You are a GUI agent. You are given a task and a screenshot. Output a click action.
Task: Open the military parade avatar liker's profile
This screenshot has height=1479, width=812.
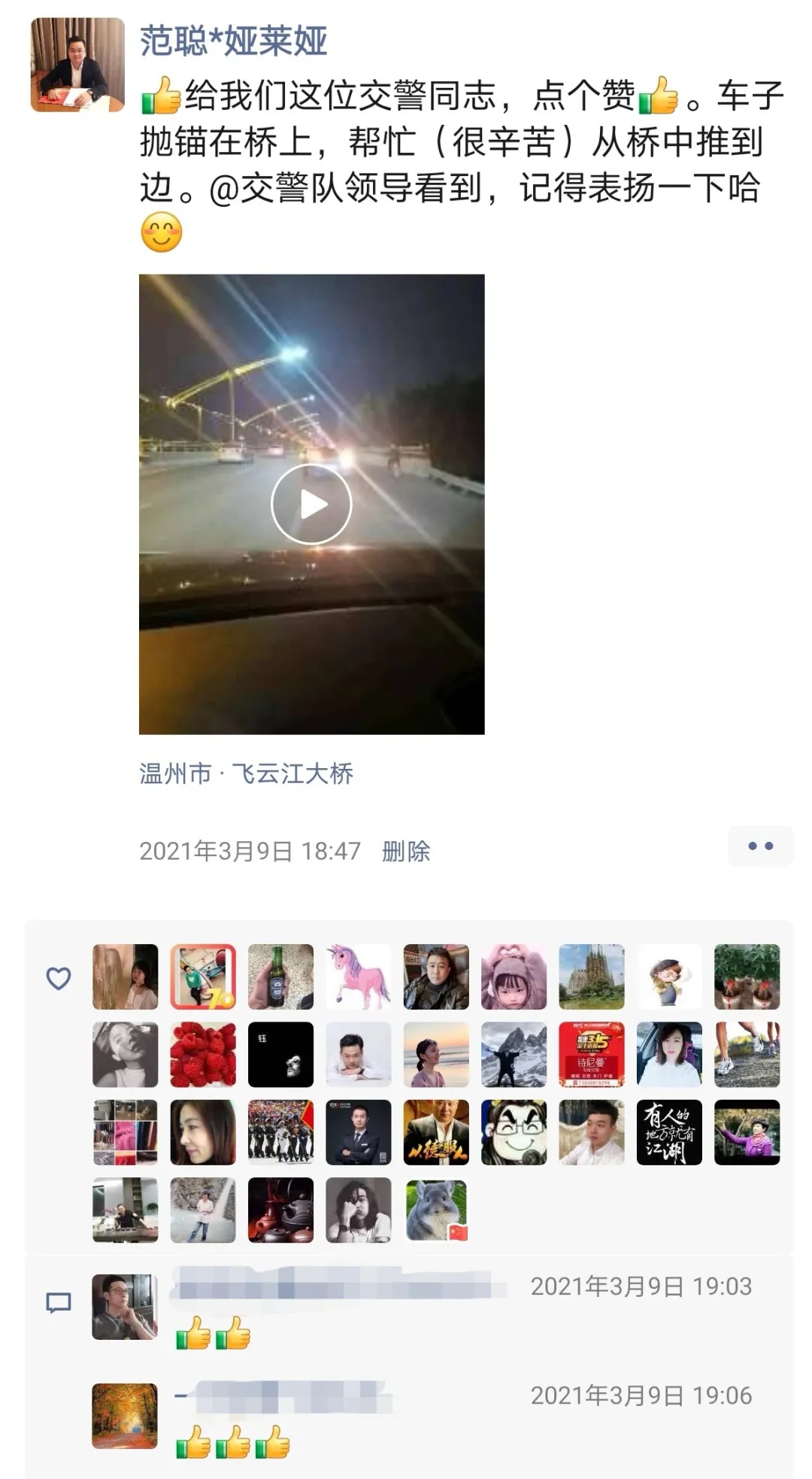(x=280, y=1132)
